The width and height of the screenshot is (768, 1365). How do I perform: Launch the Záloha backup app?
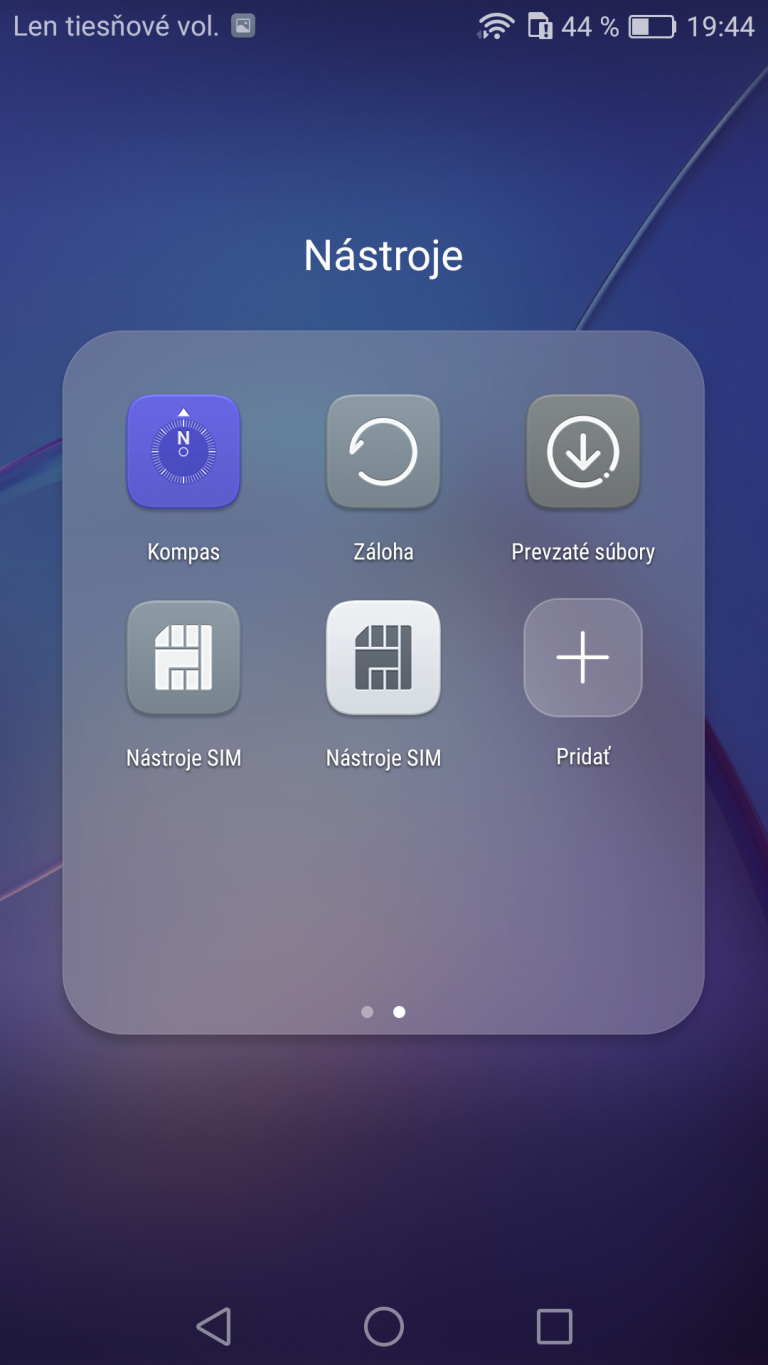point(383,451)
